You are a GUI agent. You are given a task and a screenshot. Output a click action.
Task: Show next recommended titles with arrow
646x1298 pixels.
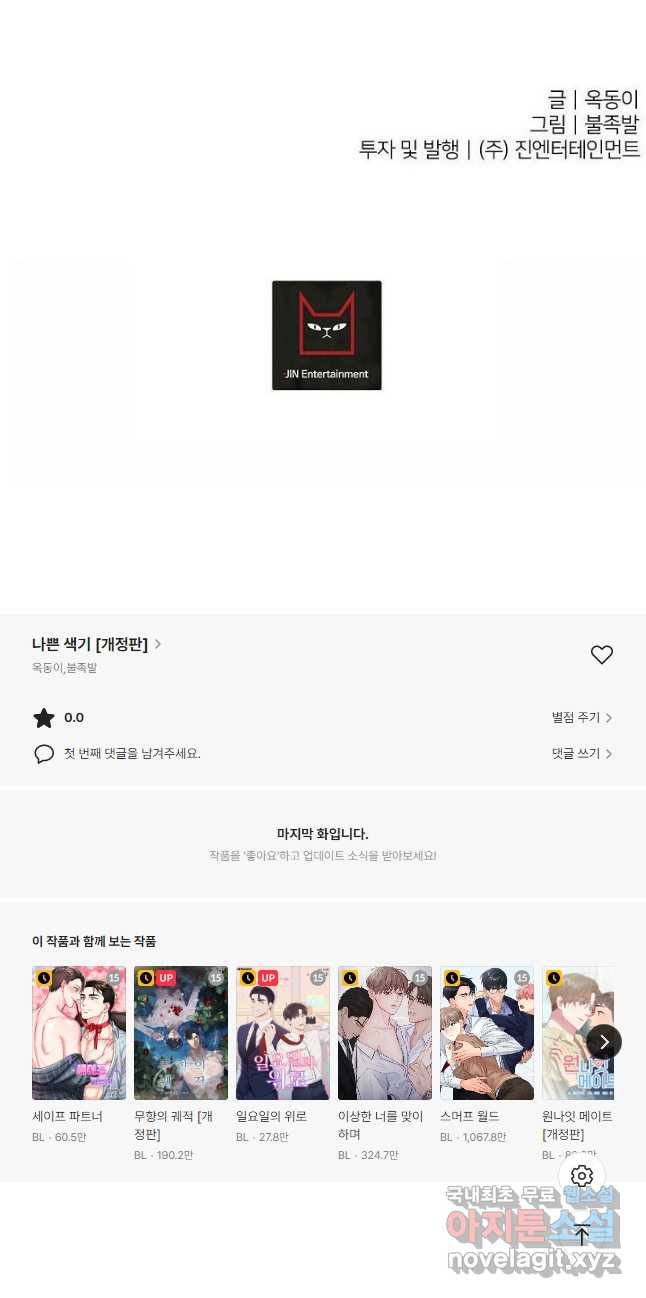(604, 1042)
